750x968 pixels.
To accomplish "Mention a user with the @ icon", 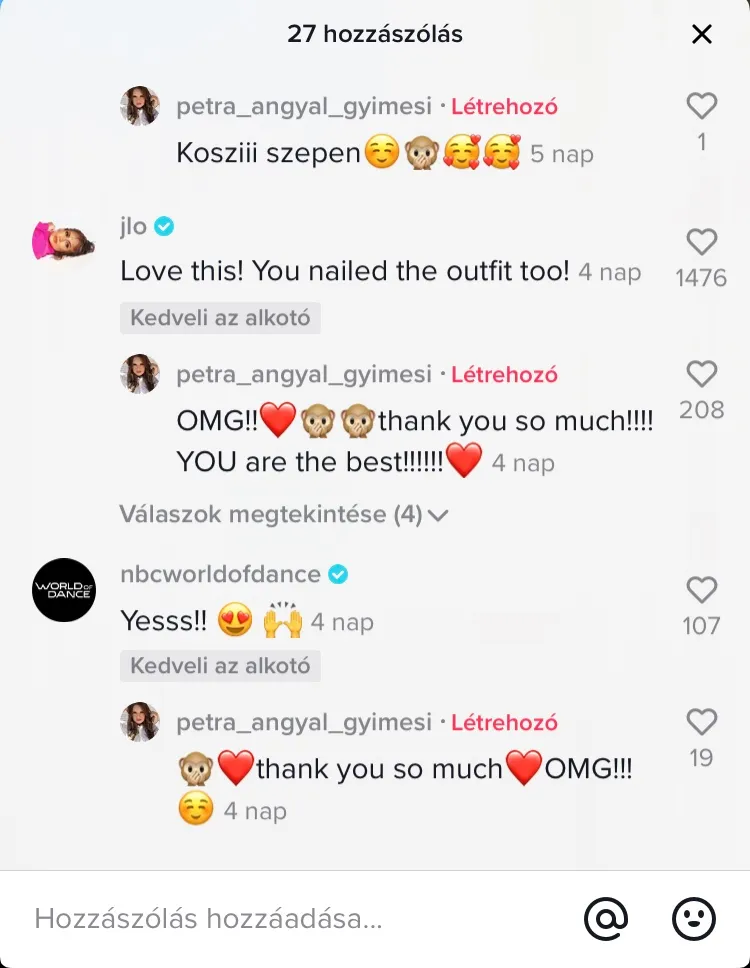I will (x=606, y=919).
